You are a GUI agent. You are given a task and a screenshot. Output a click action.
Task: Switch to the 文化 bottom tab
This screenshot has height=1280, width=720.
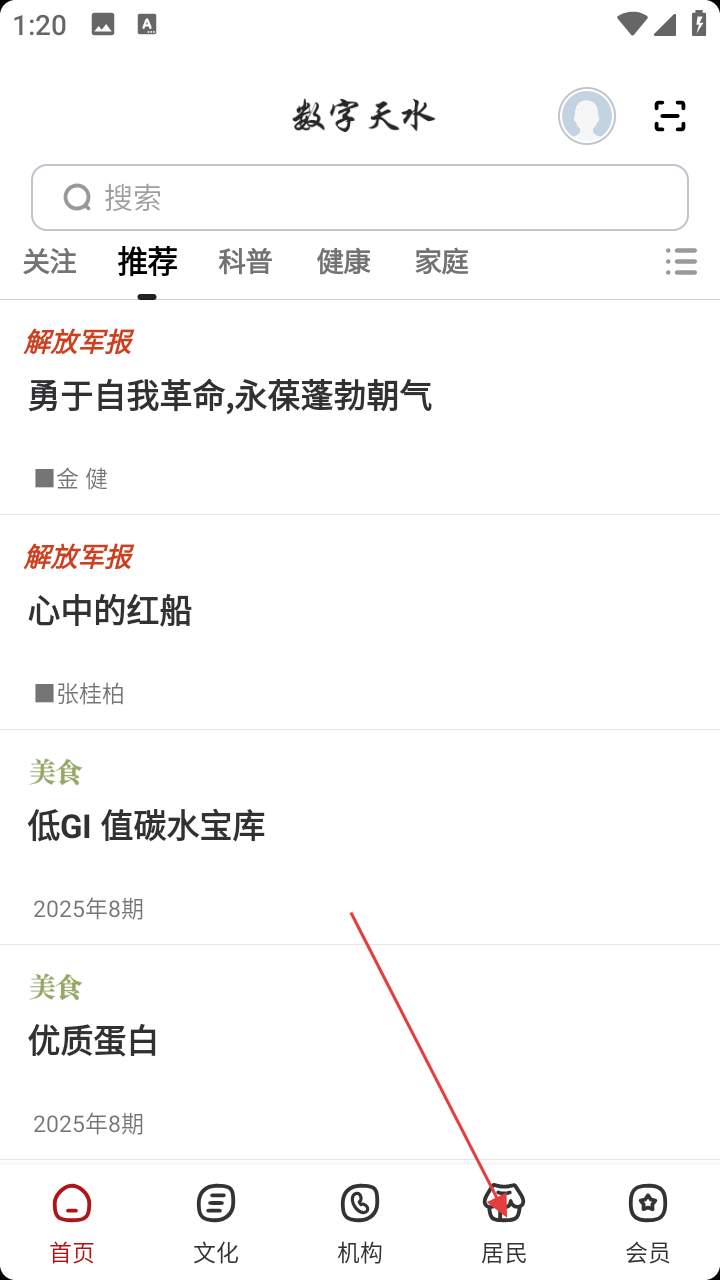[x=216, y=1222]
